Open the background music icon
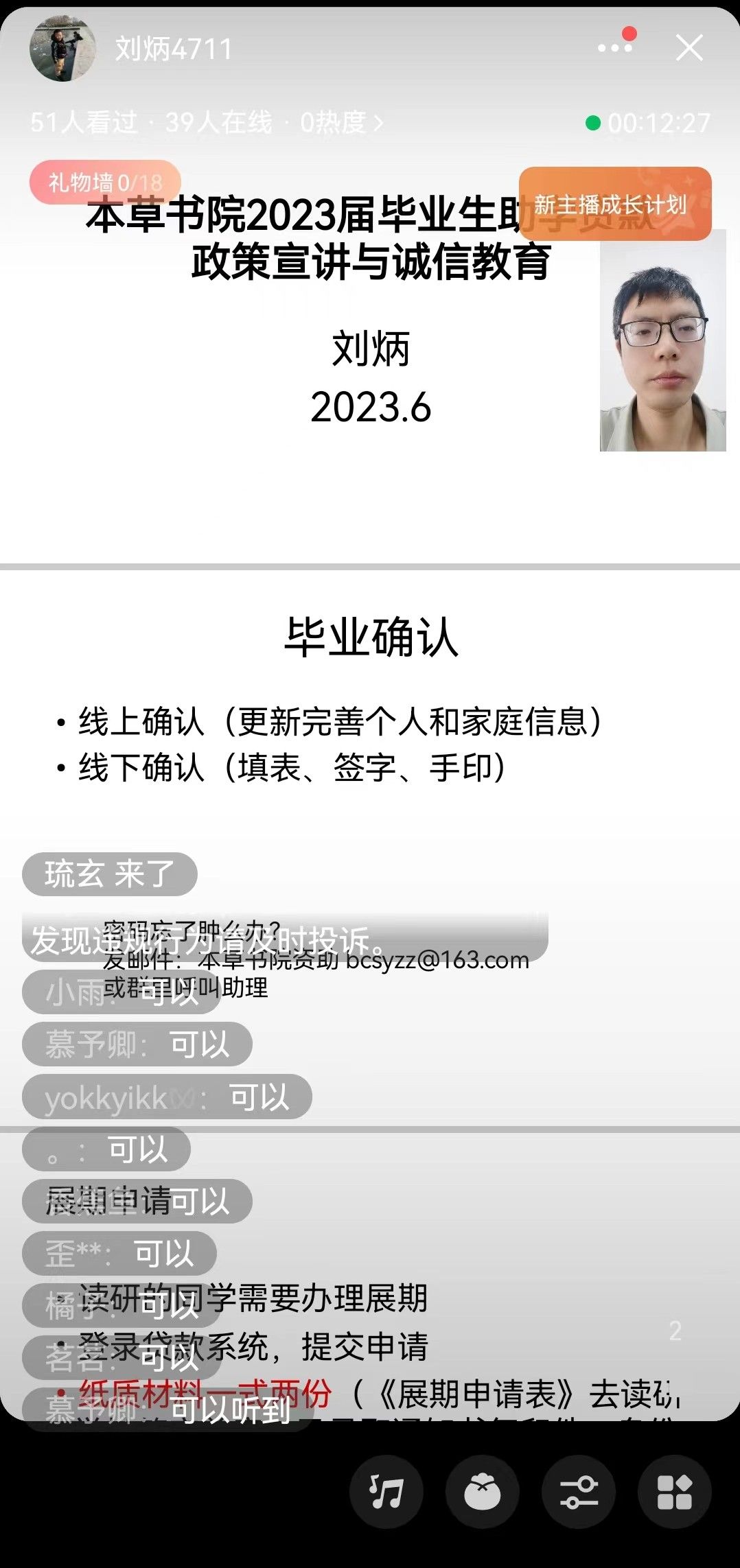Viewport: 740px width, 1568px height. point(386,1492)
